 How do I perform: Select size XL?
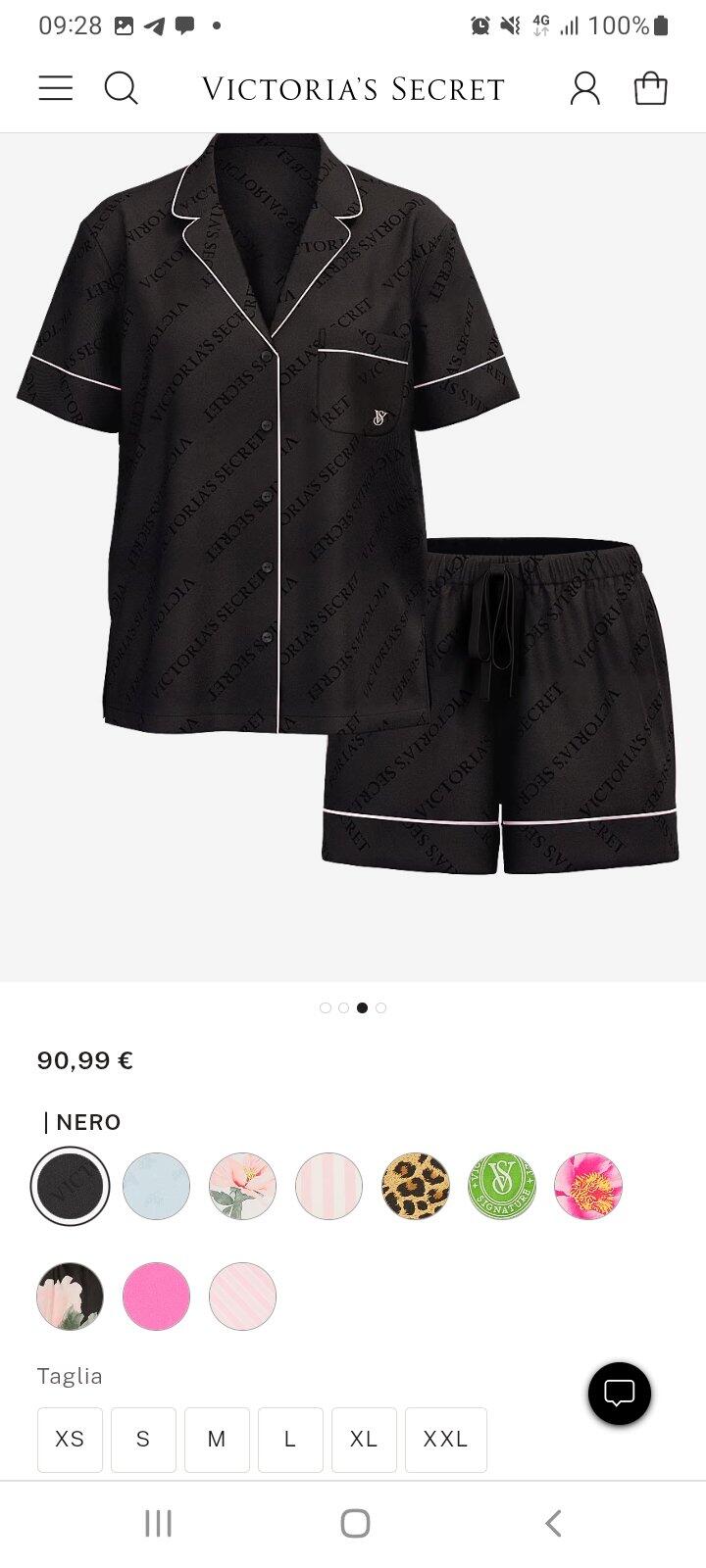[364, 1439]
